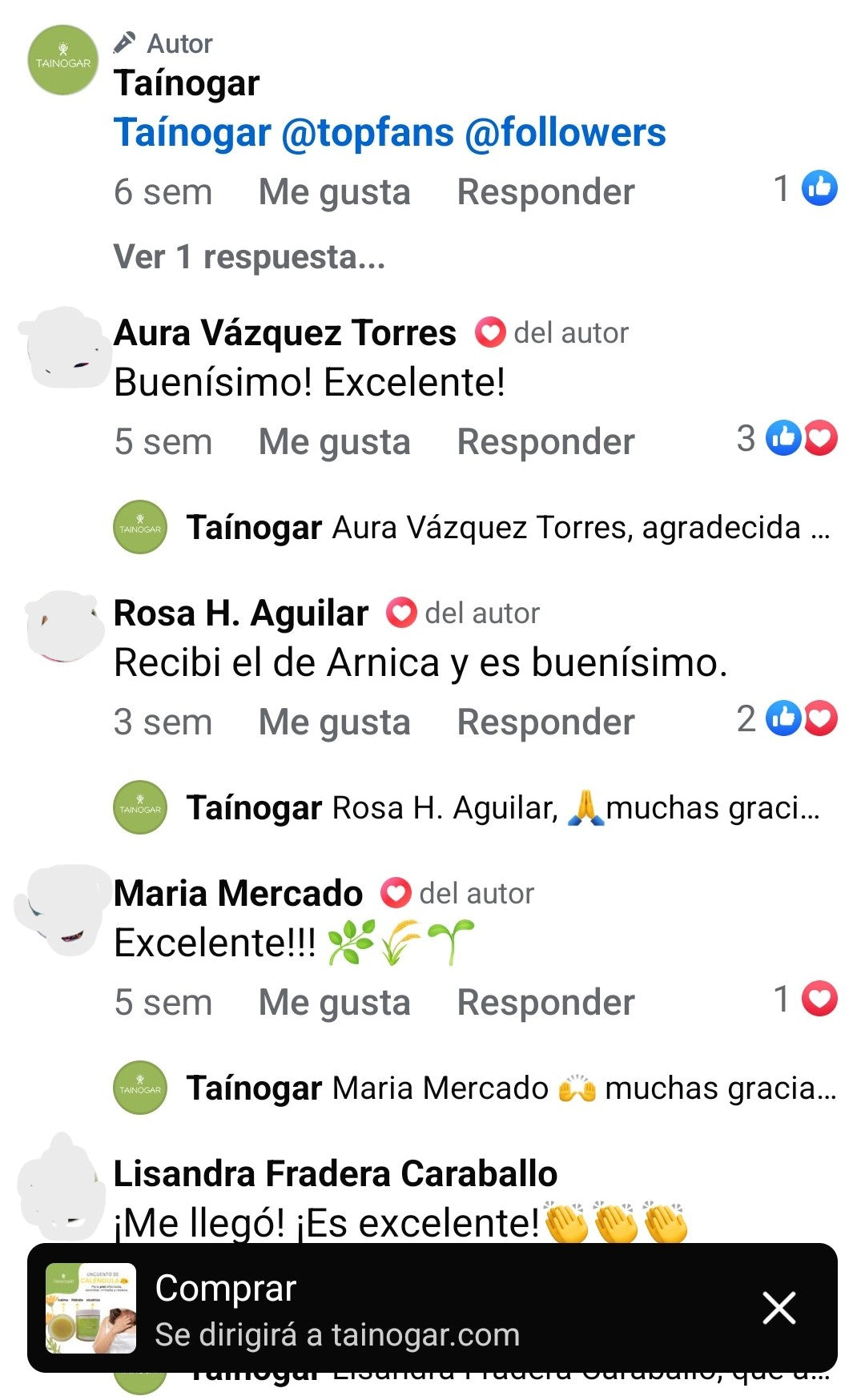Open Taínogar's reply to Rosa H. Aguilar
This screenshot has width=865, height=1400.
coord(505,808)
